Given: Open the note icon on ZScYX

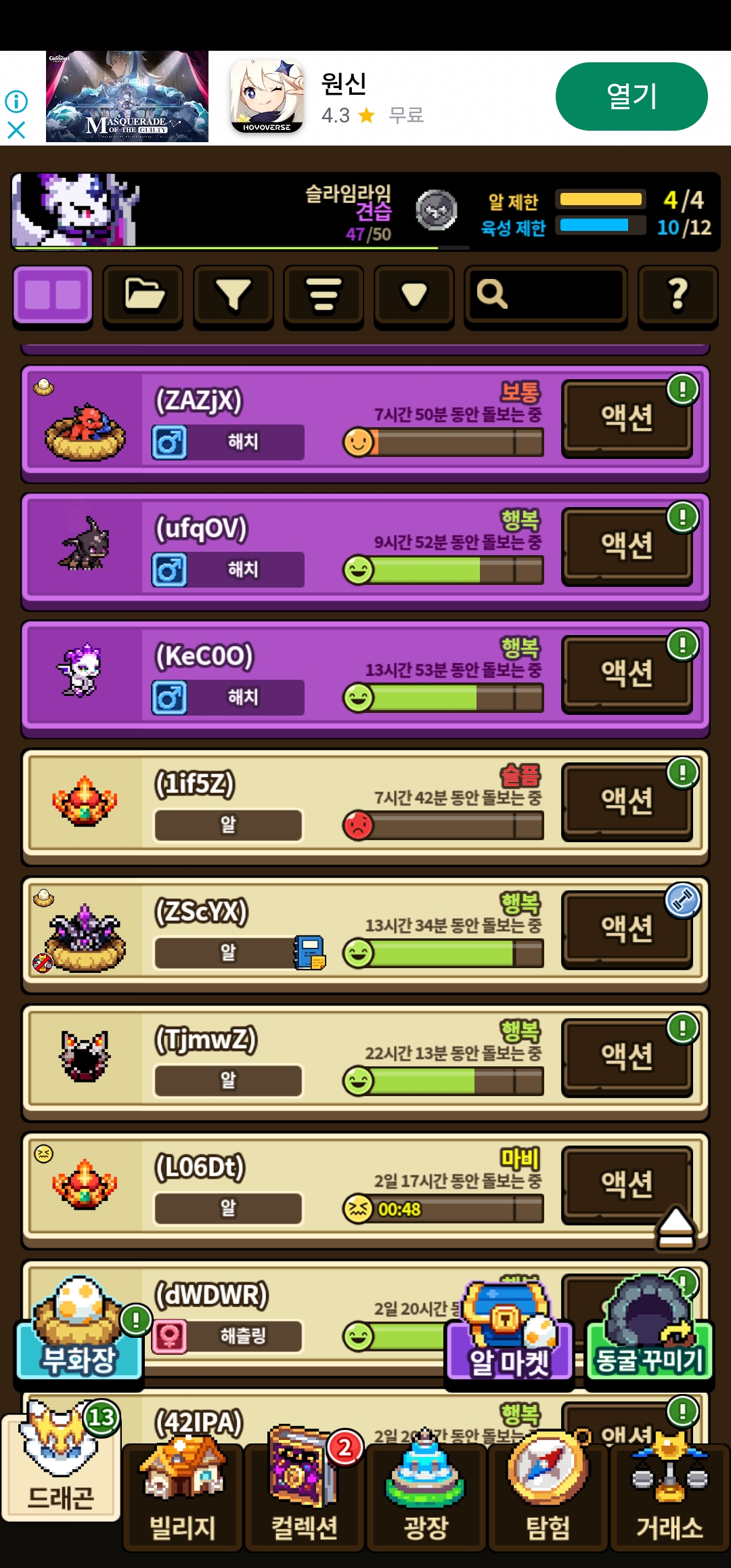Looking at the screenshot, I should click(x=309, y=953).
